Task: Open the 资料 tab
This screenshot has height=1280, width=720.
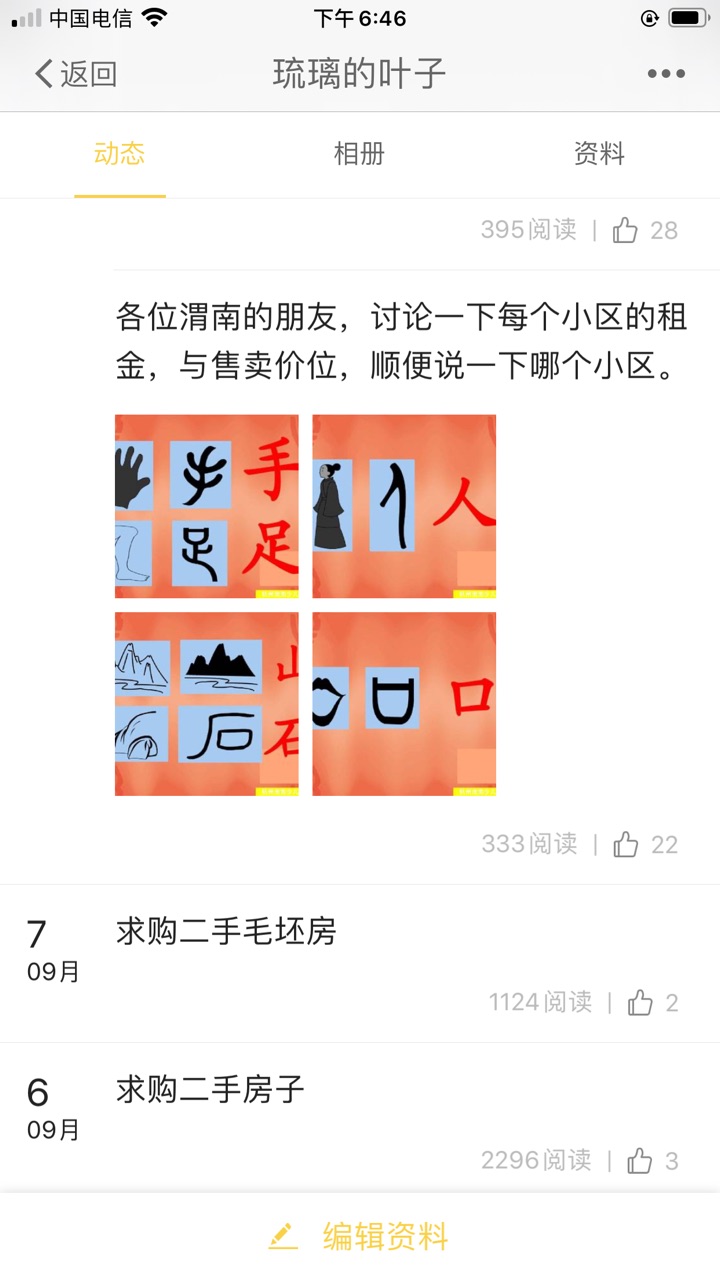Action: (599, 154)
